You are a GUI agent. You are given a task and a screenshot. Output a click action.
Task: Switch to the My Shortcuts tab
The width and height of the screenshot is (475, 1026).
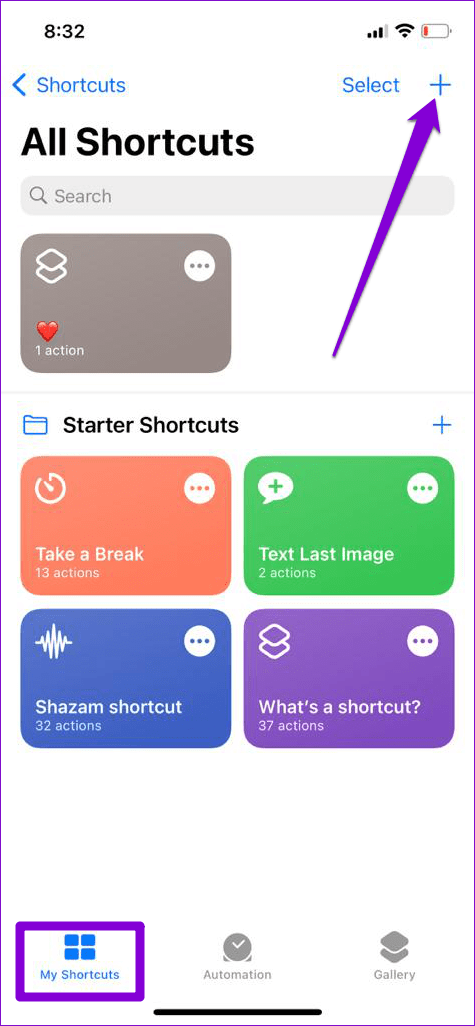pos(79,957)
